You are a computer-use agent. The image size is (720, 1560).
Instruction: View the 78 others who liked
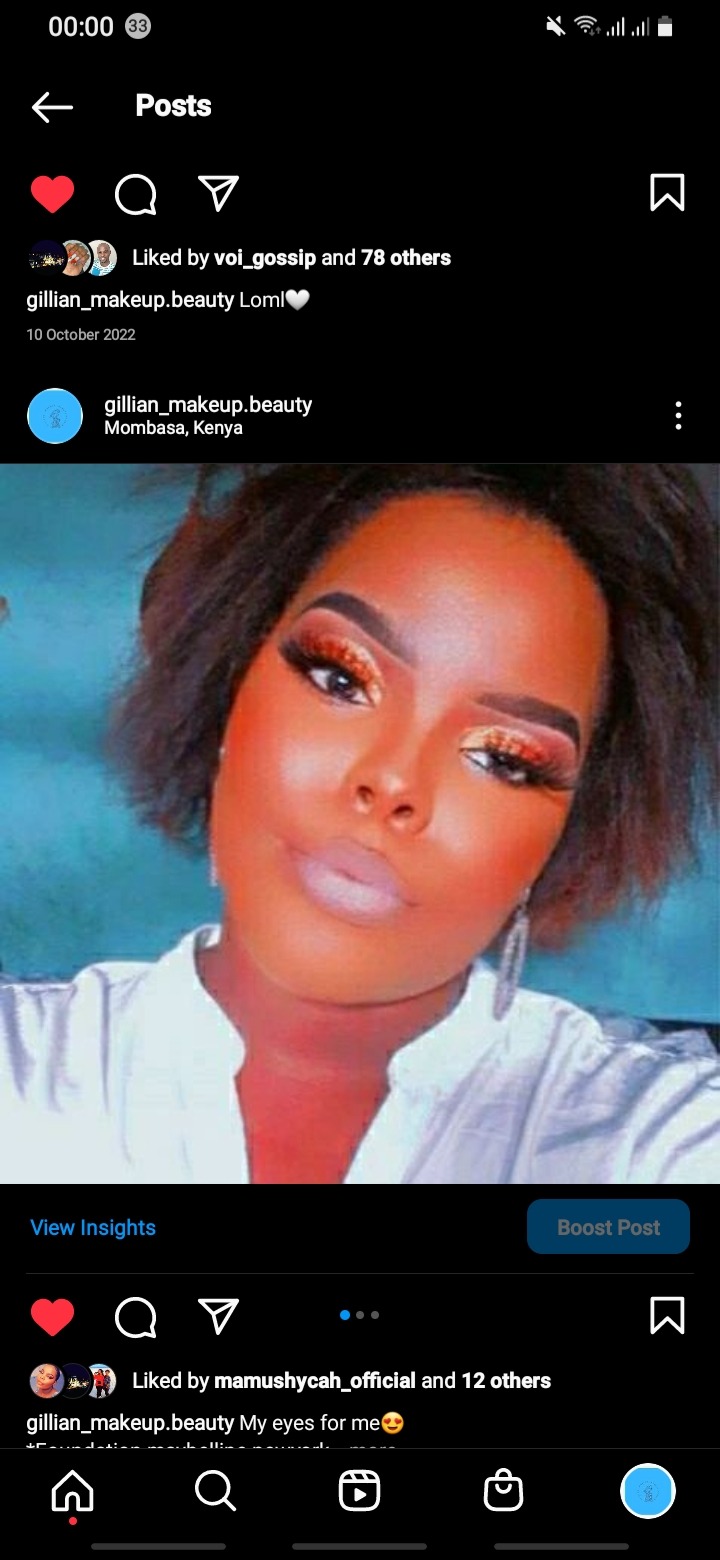406,258
